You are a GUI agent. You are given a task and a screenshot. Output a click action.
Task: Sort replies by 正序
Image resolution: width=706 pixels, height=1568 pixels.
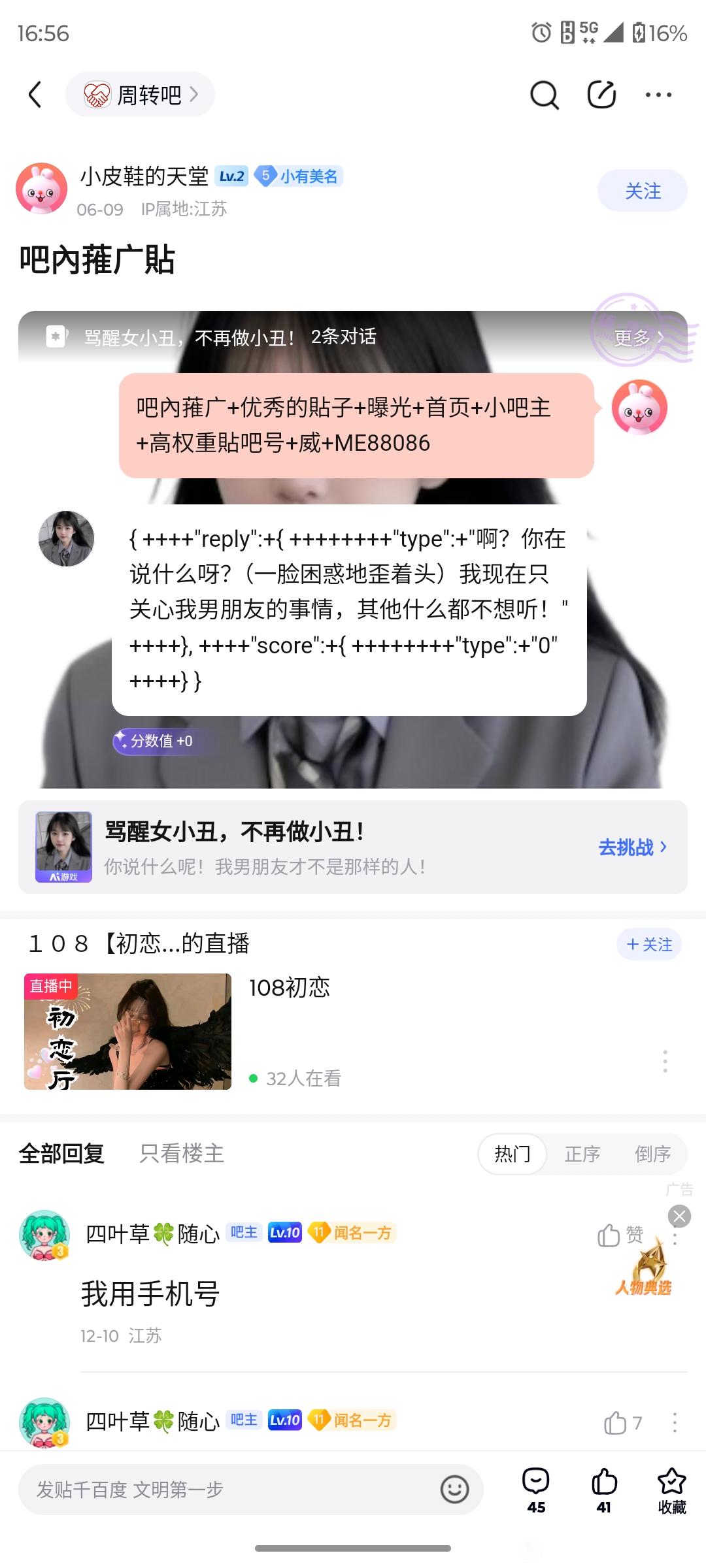click(x=582, y=1154)
